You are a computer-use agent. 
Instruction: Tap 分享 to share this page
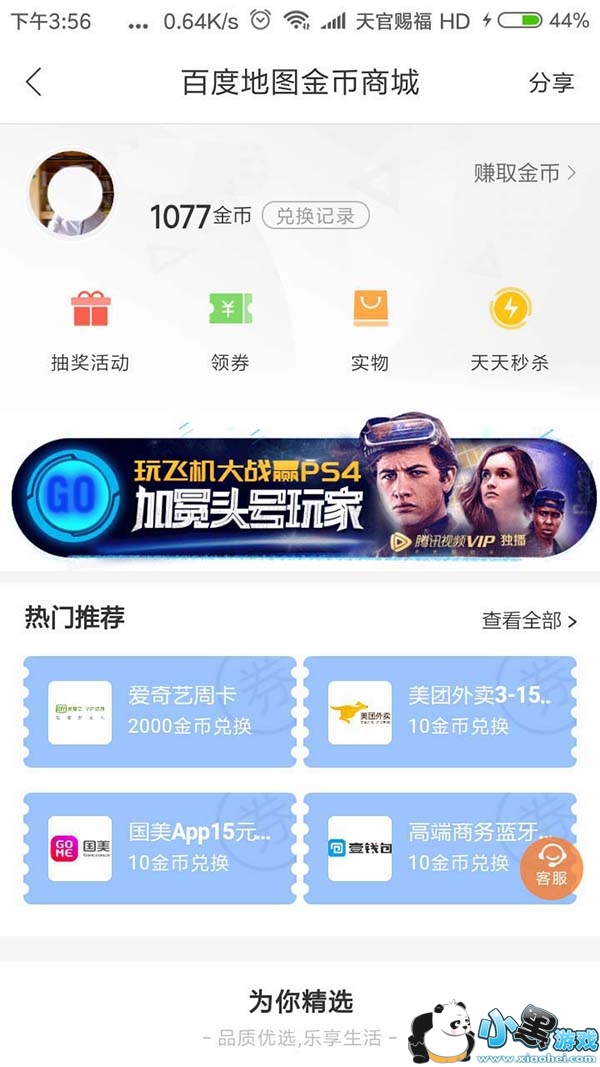point(551,83)
